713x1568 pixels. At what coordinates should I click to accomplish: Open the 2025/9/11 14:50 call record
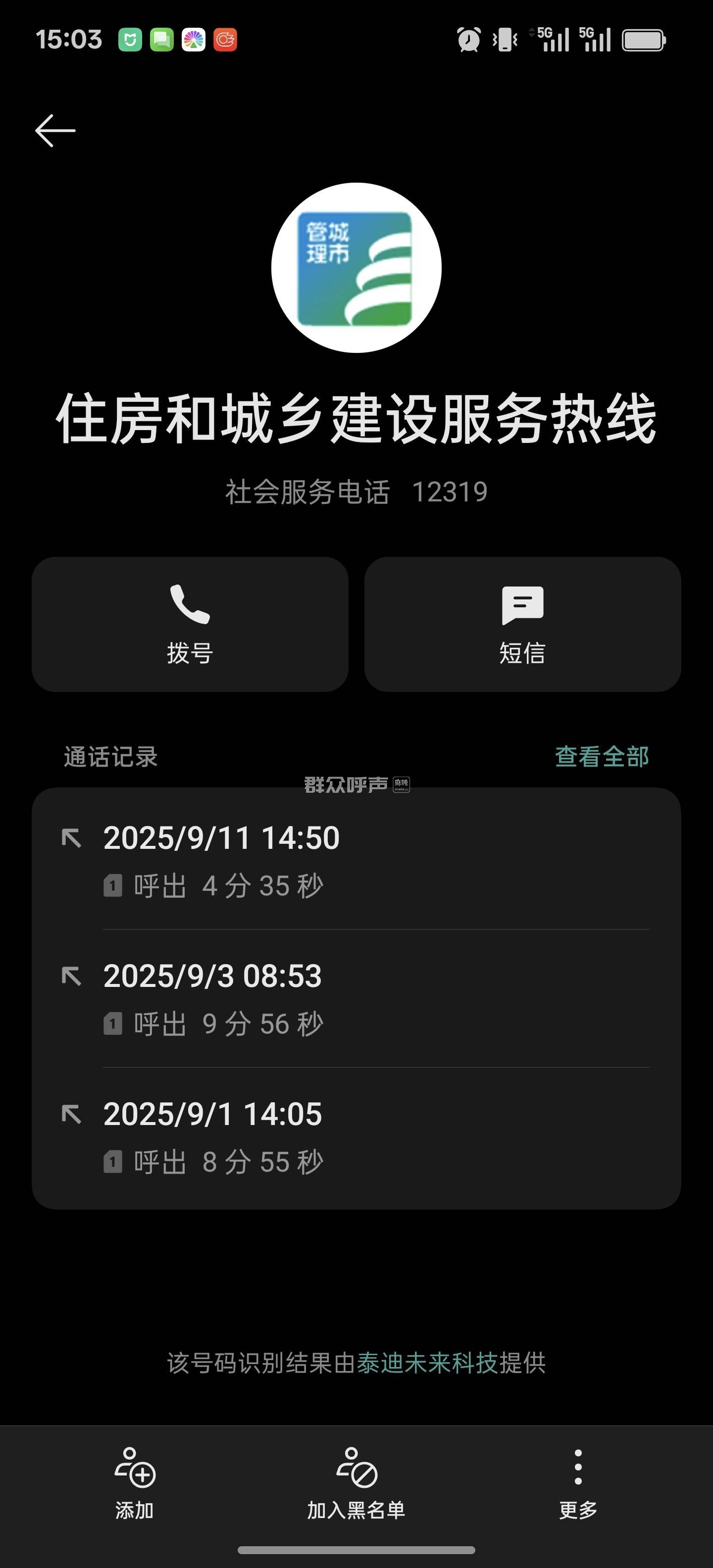click(356, 859)
